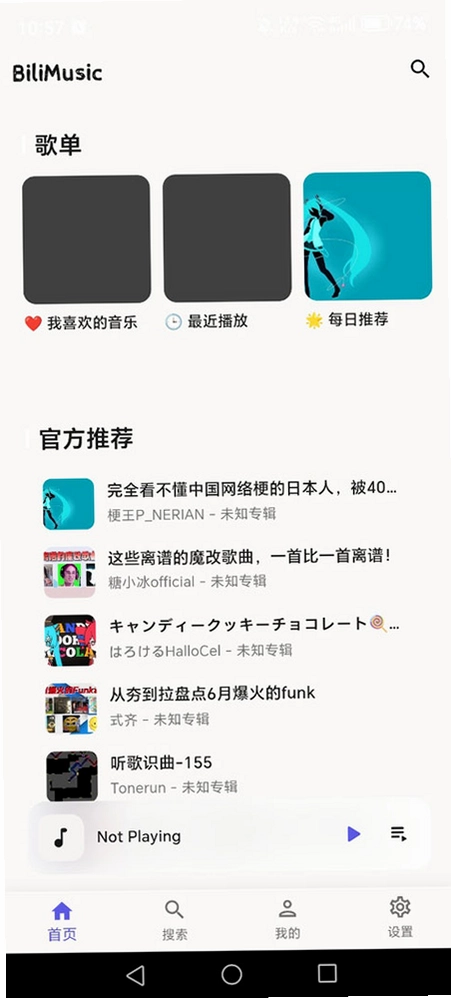Open the 每日推荐 playlist

(367, 250)
